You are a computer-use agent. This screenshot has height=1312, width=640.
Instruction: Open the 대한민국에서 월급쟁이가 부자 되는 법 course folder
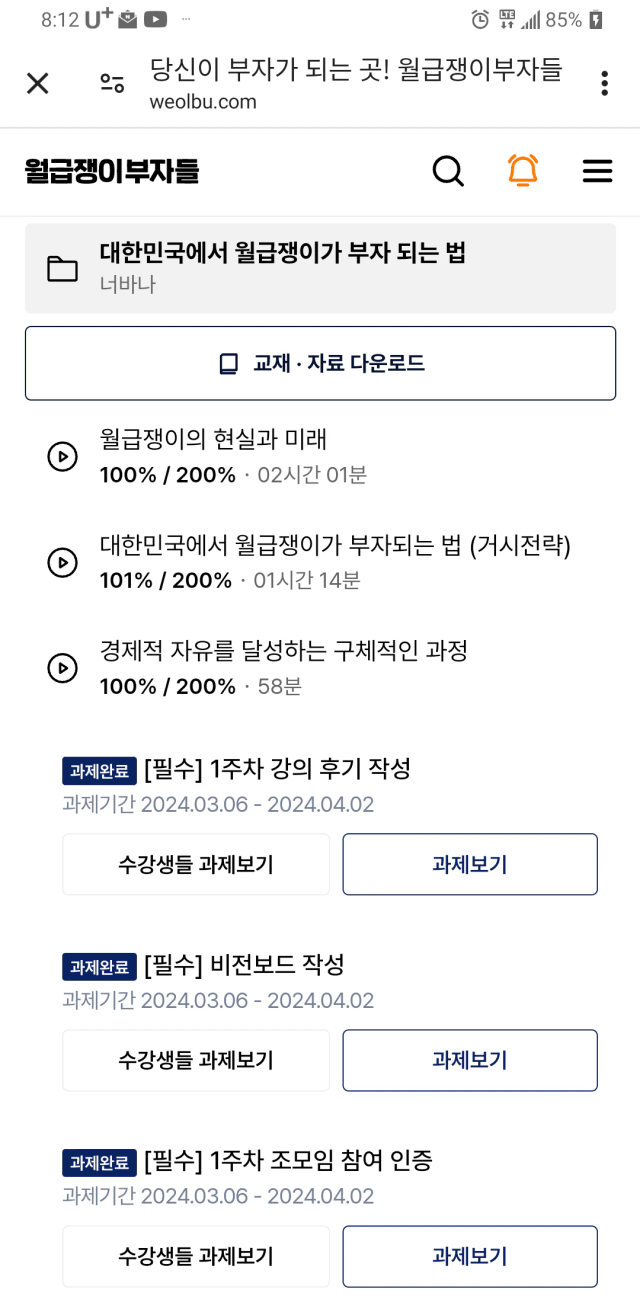tap(320, 267)
